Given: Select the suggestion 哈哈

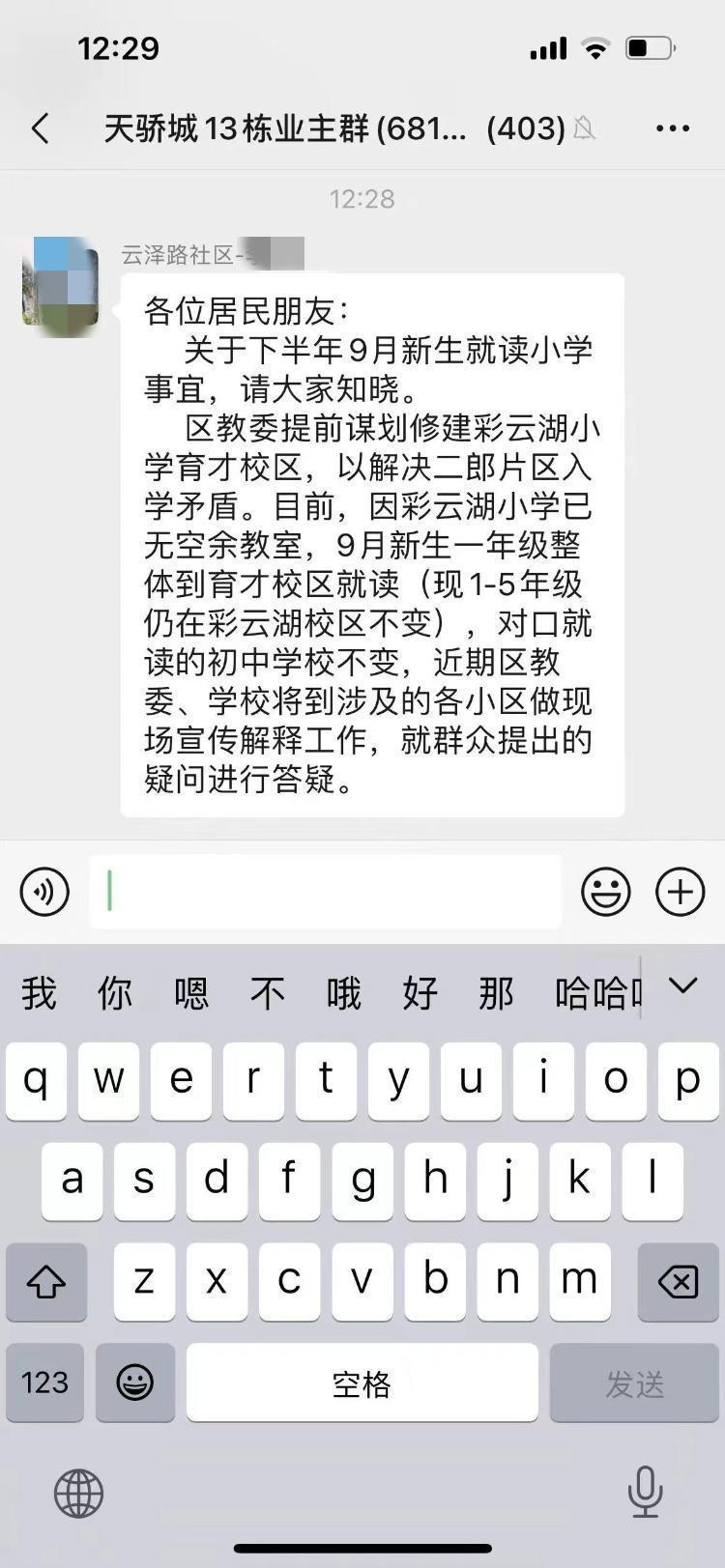Looking at the screenshot, I should 590,992.
